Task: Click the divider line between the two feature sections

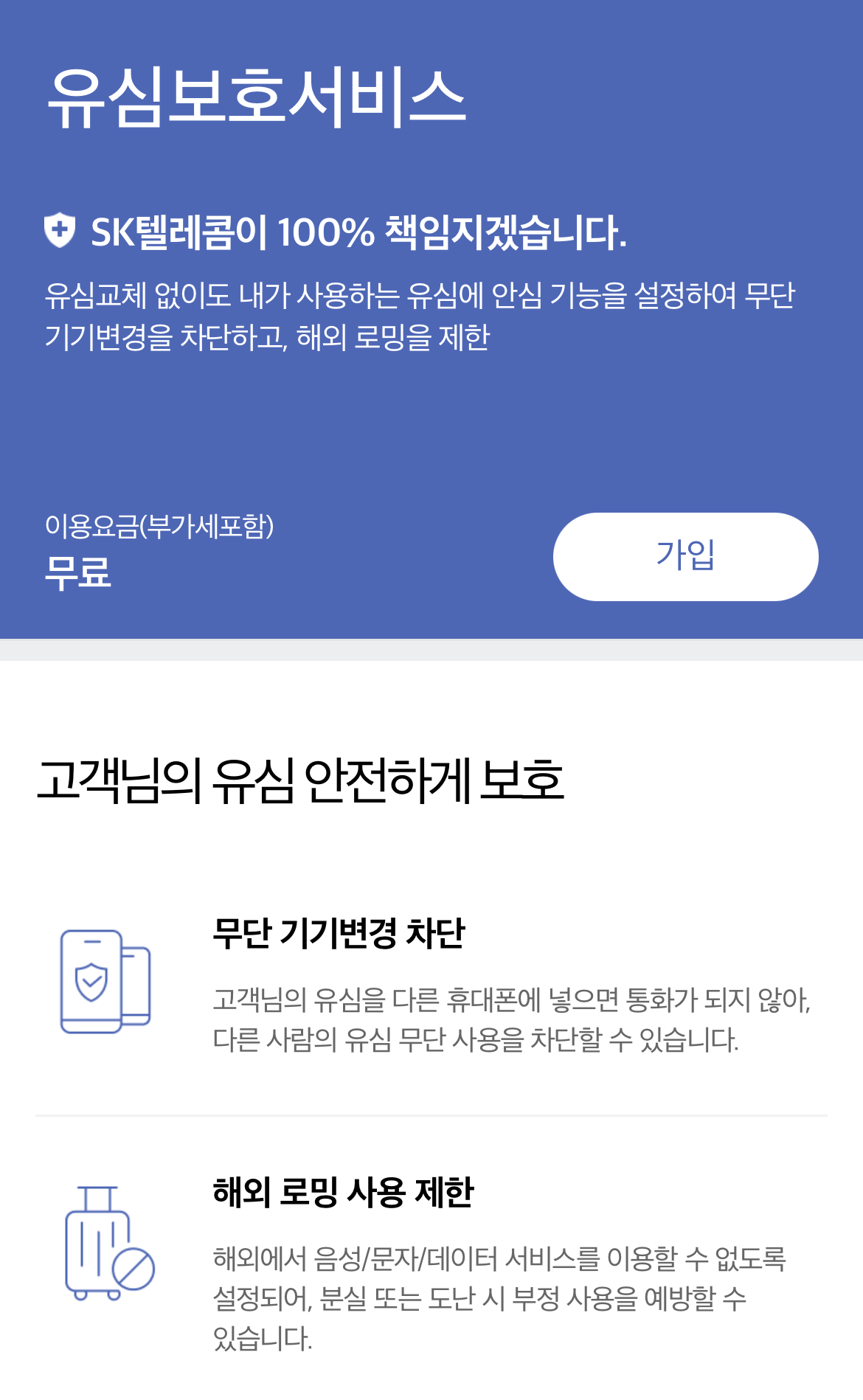Action: (431, 1112)
